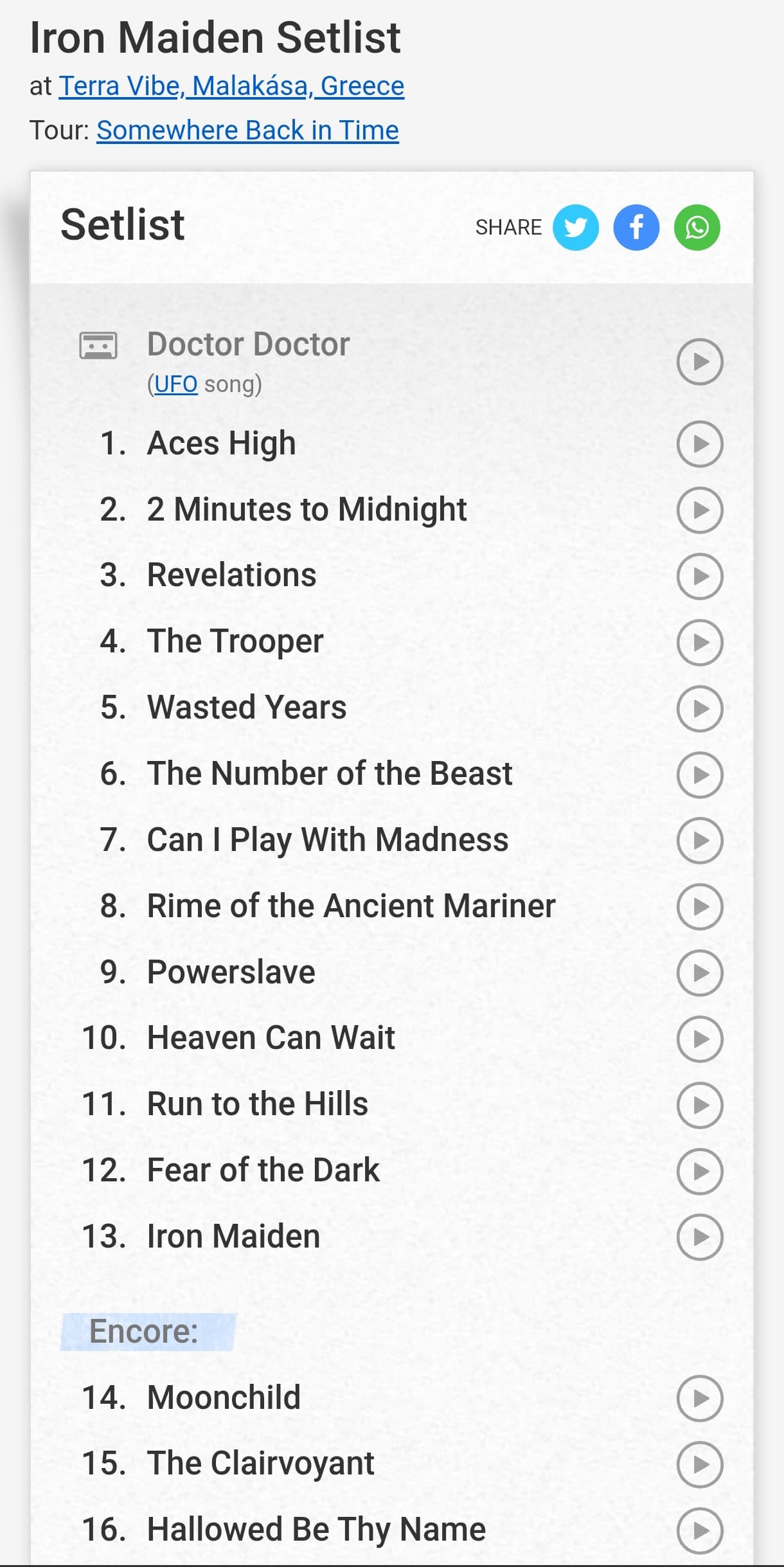Screen dimensions: 784x1567
Task: Play Fear of the Dark
Action: click(x=700, y=1172)
